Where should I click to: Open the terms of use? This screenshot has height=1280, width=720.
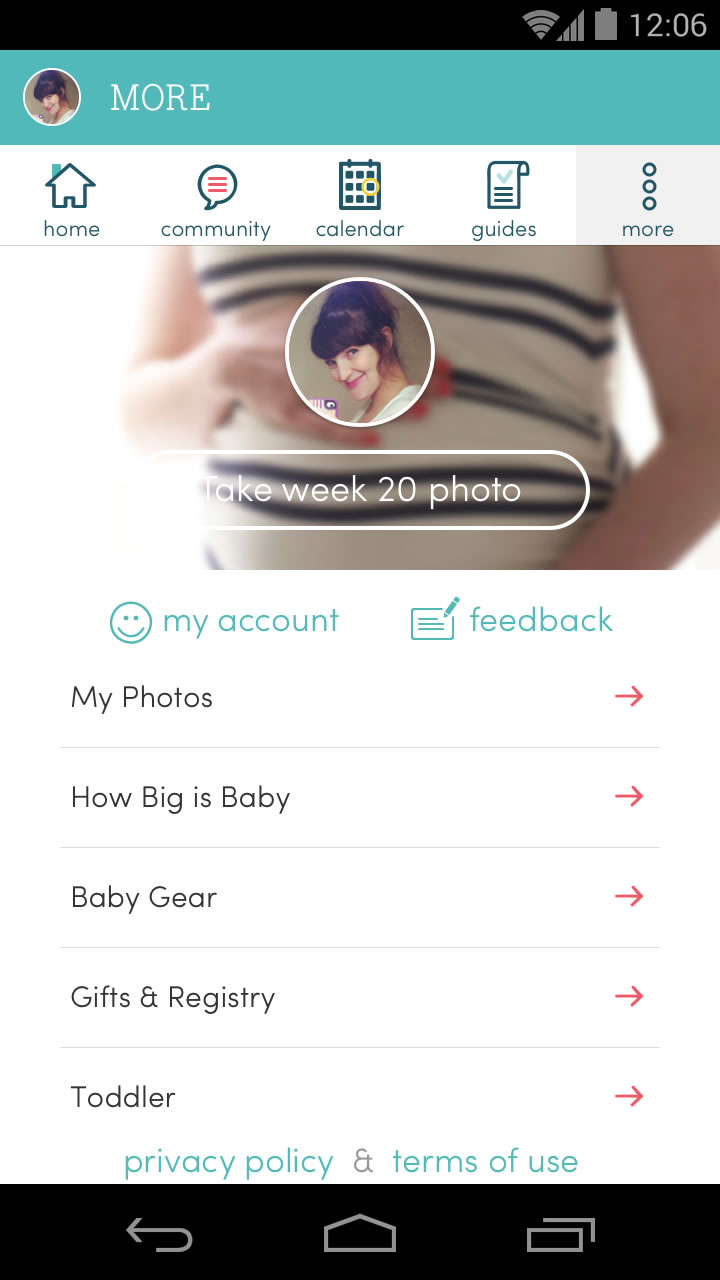(485, 1162)
